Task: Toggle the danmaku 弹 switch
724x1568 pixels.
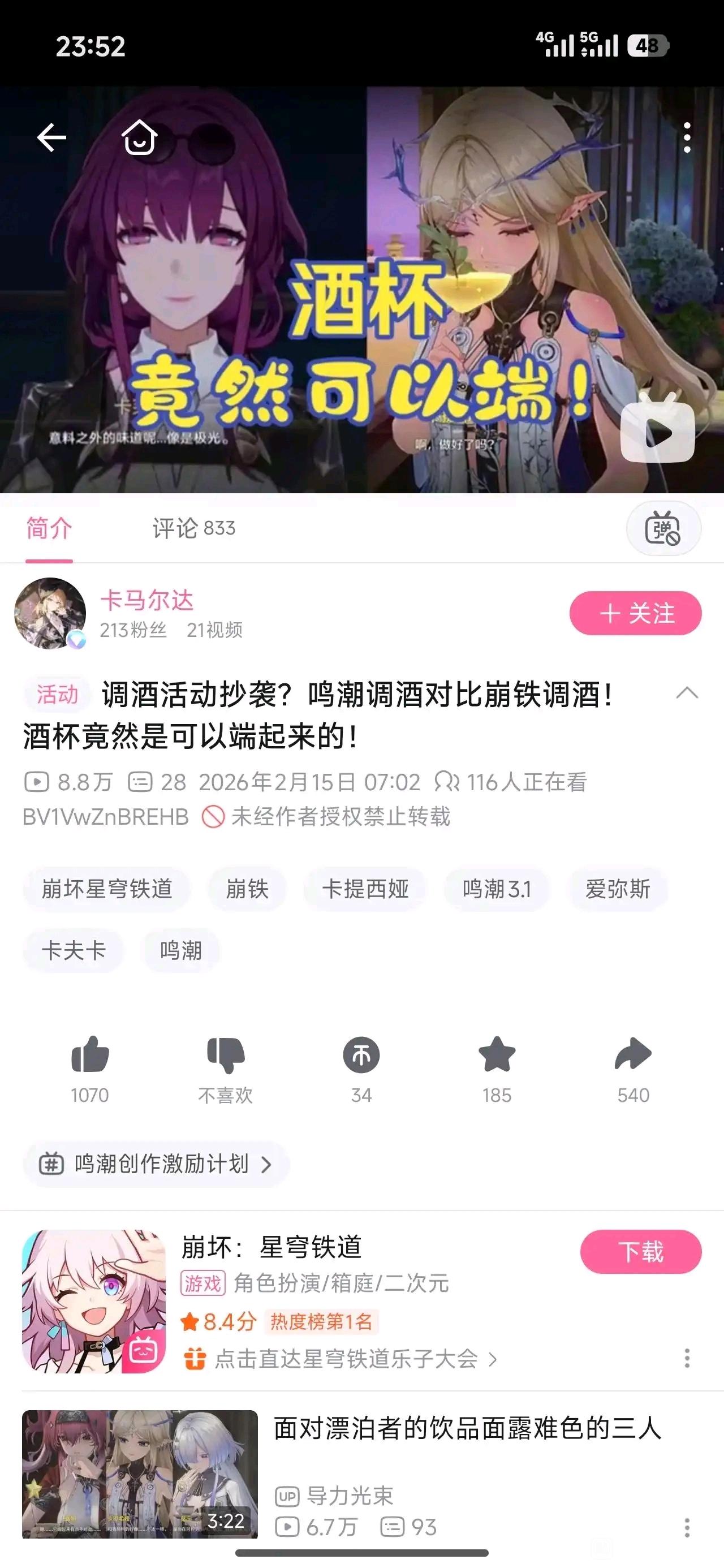Action: point(662,528)
